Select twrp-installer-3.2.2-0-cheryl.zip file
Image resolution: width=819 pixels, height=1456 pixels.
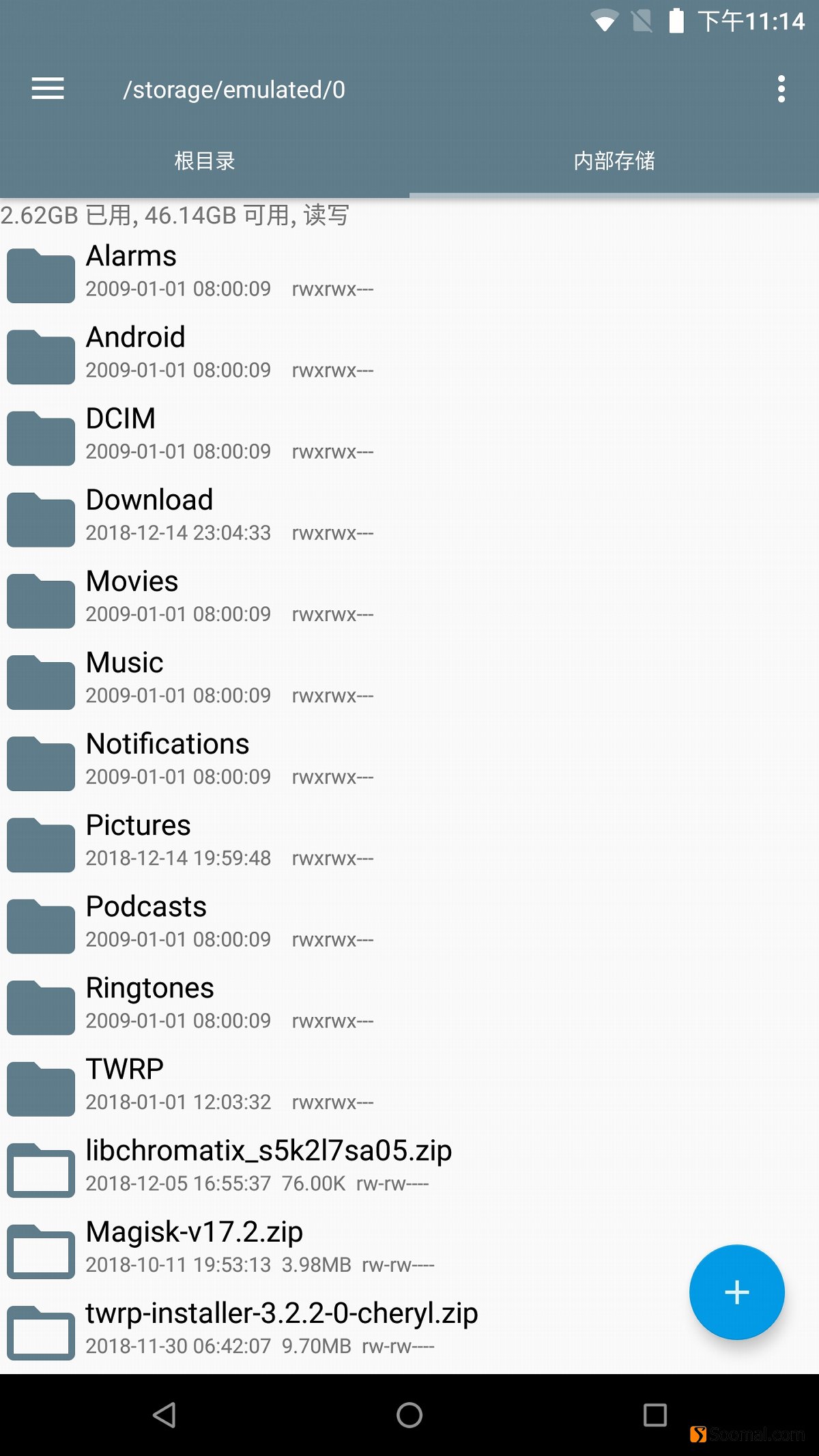point(280,1328)
